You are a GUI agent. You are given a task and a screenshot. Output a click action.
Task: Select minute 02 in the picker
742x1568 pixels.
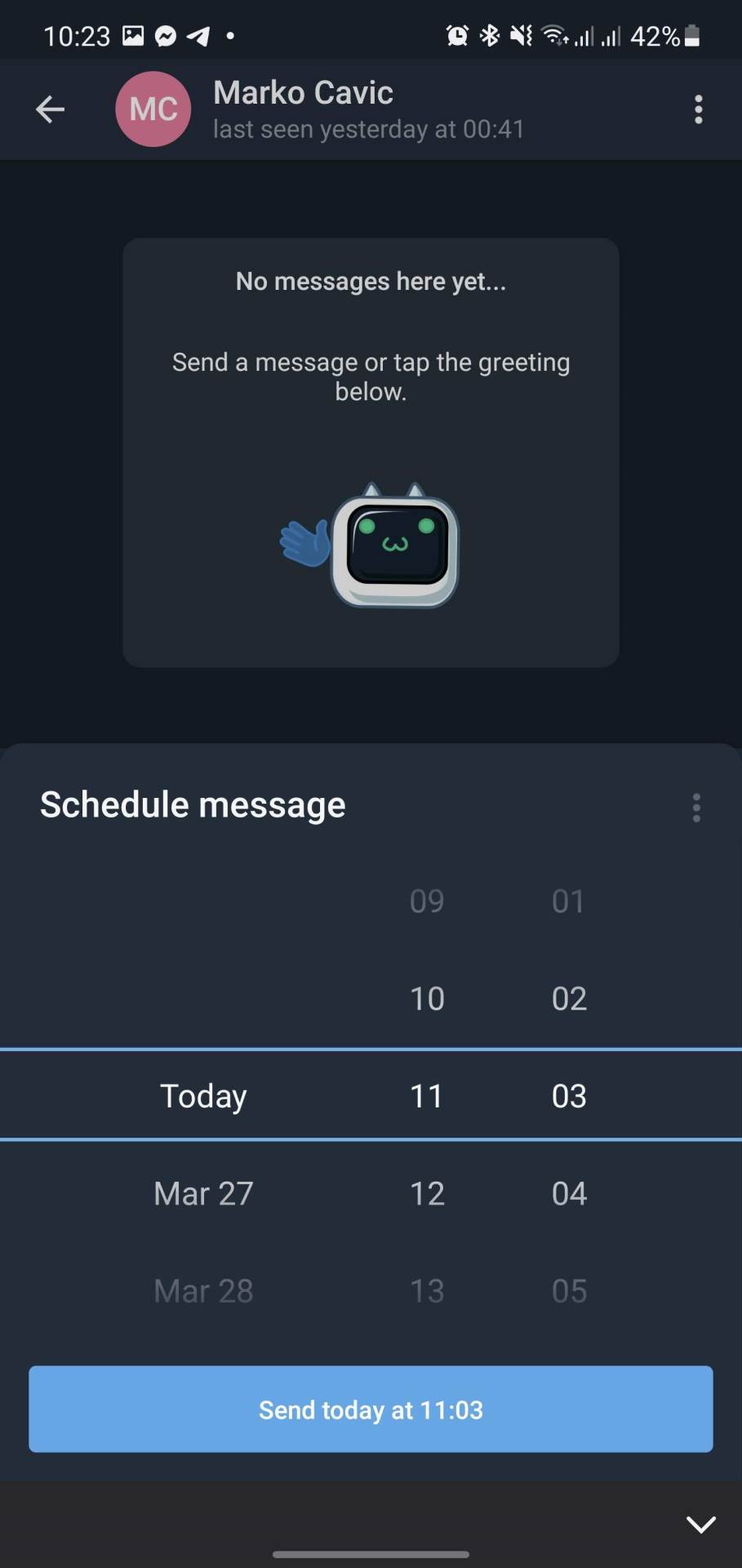pyautogui.click(x=569, y=998)
